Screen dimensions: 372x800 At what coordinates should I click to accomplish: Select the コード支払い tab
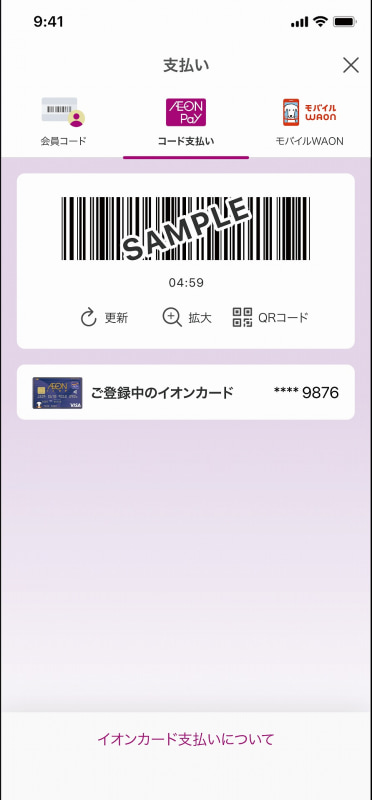(186, 121)
